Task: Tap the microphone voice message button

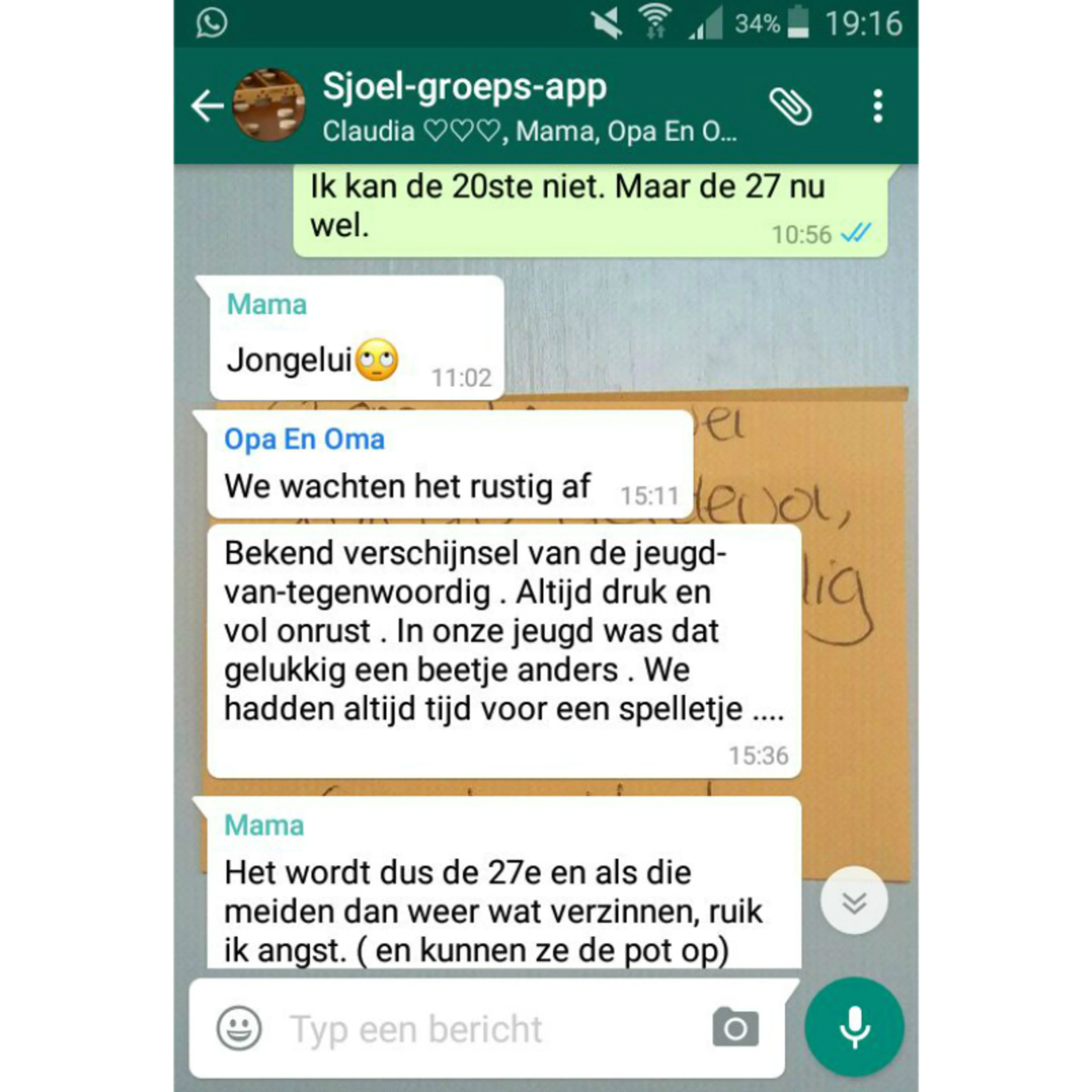Action: pos(854,1027)
